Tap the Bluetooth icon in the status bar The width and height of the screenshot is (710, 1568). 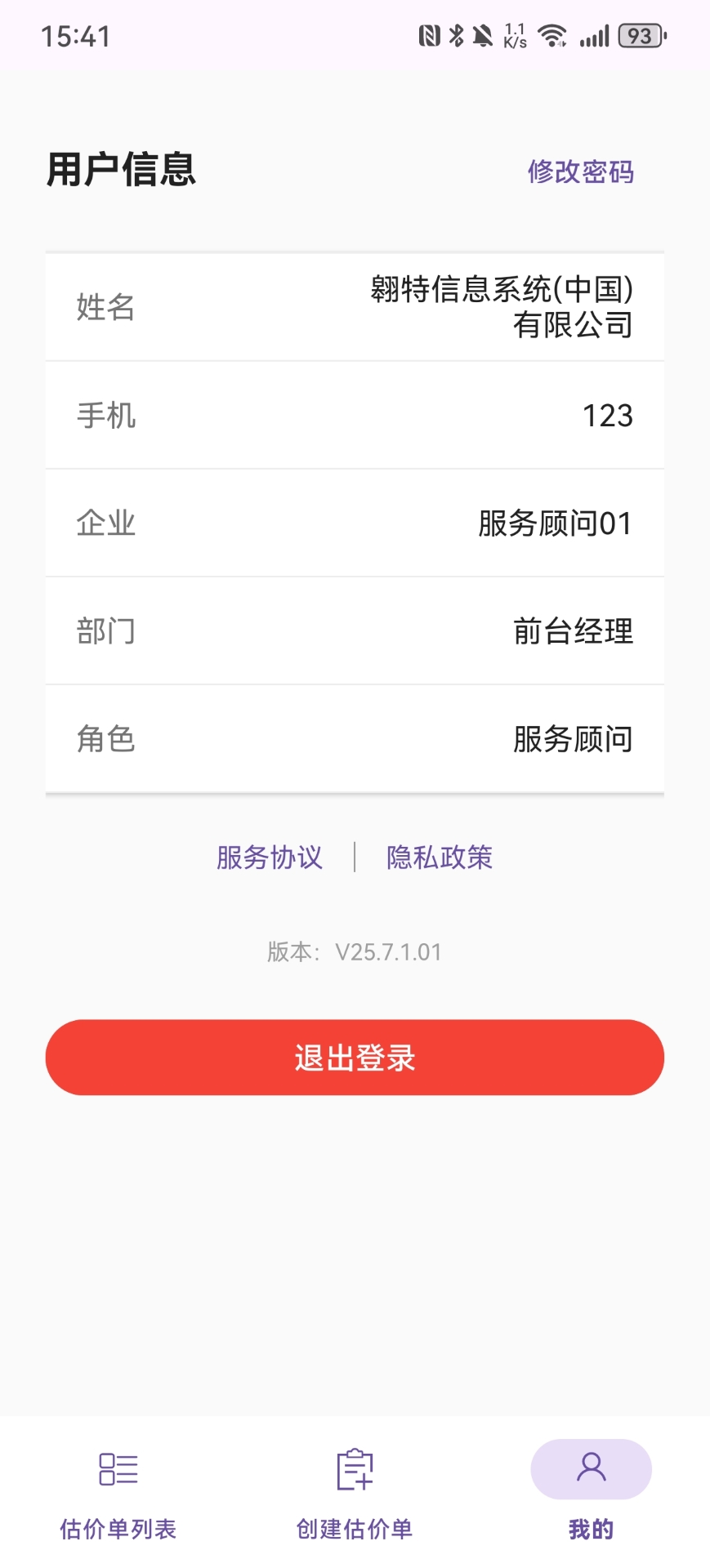(x=455, y=34)
